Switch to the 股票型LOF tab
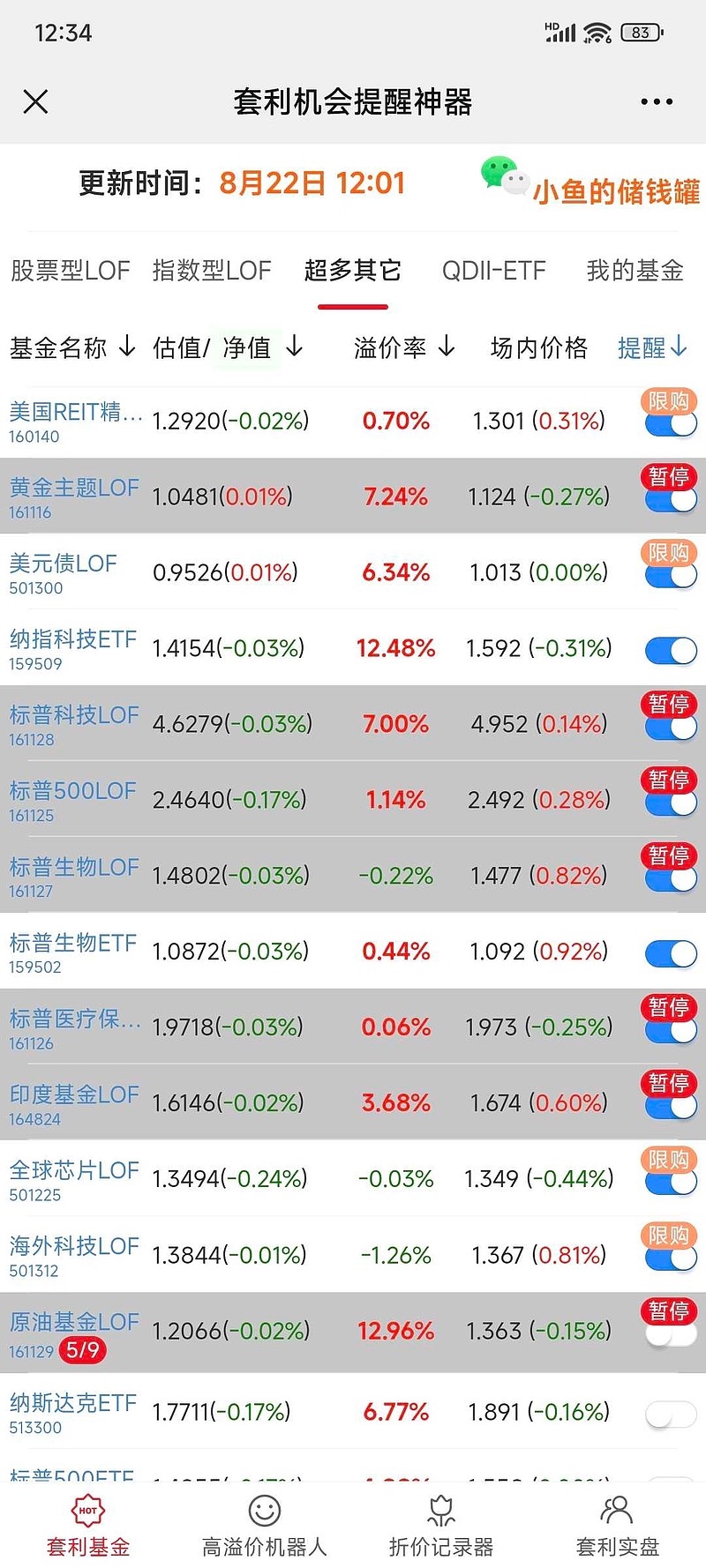Image resolution: width=706 pixels, height=1568 pixels. pos(71,271)
